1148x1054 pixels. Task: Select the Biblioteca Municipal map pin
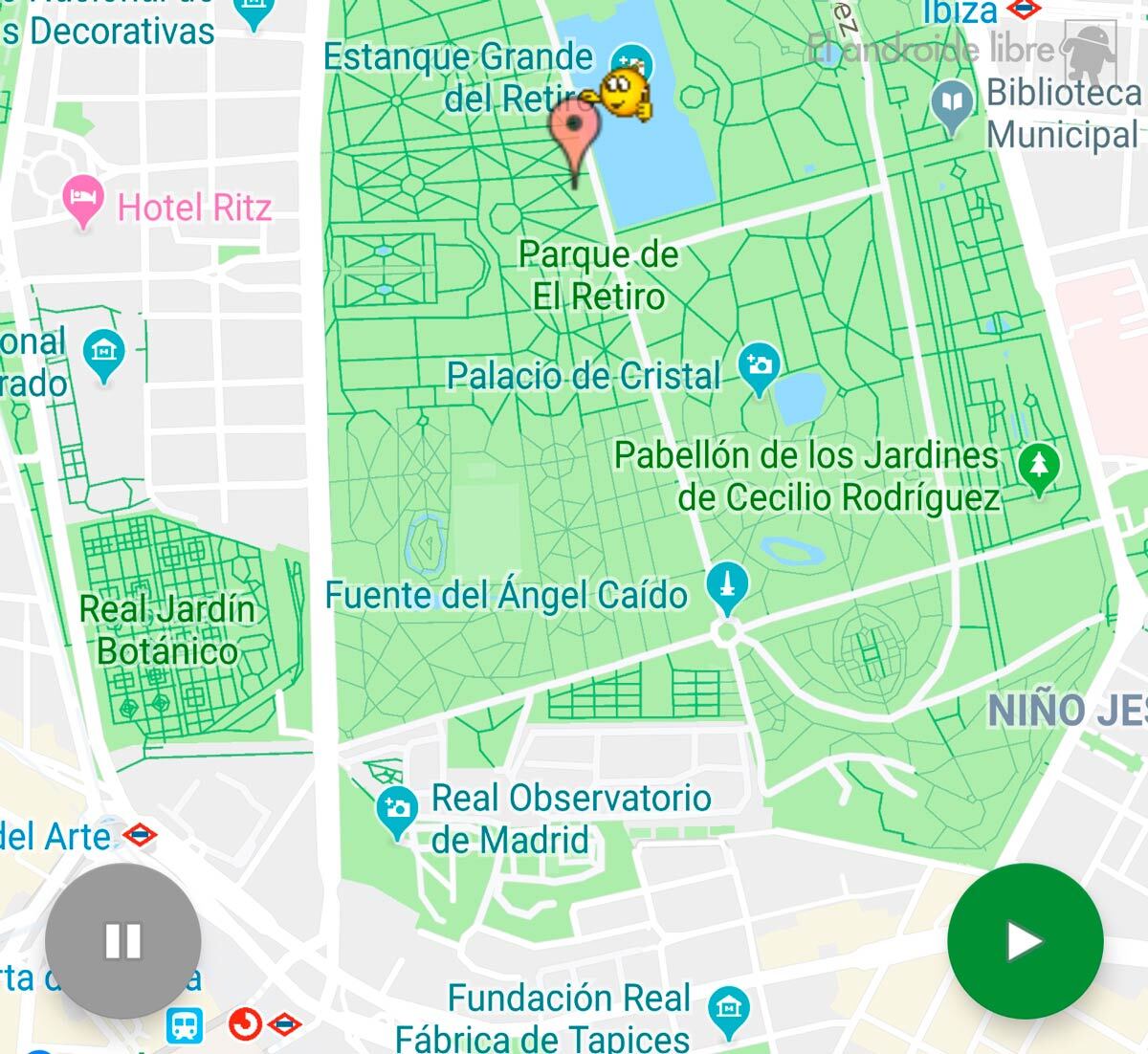point(952,104)
